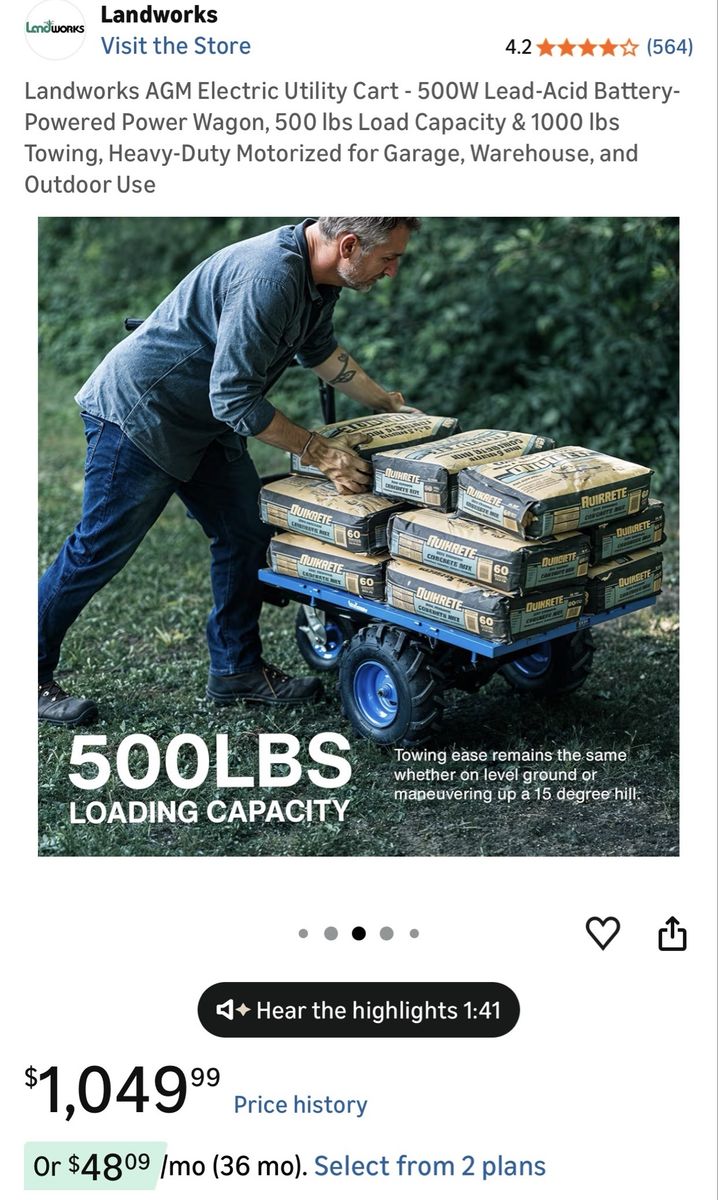Share this product listing
The height and width of the screenshot is (1200, 718).
click(673, 933)
